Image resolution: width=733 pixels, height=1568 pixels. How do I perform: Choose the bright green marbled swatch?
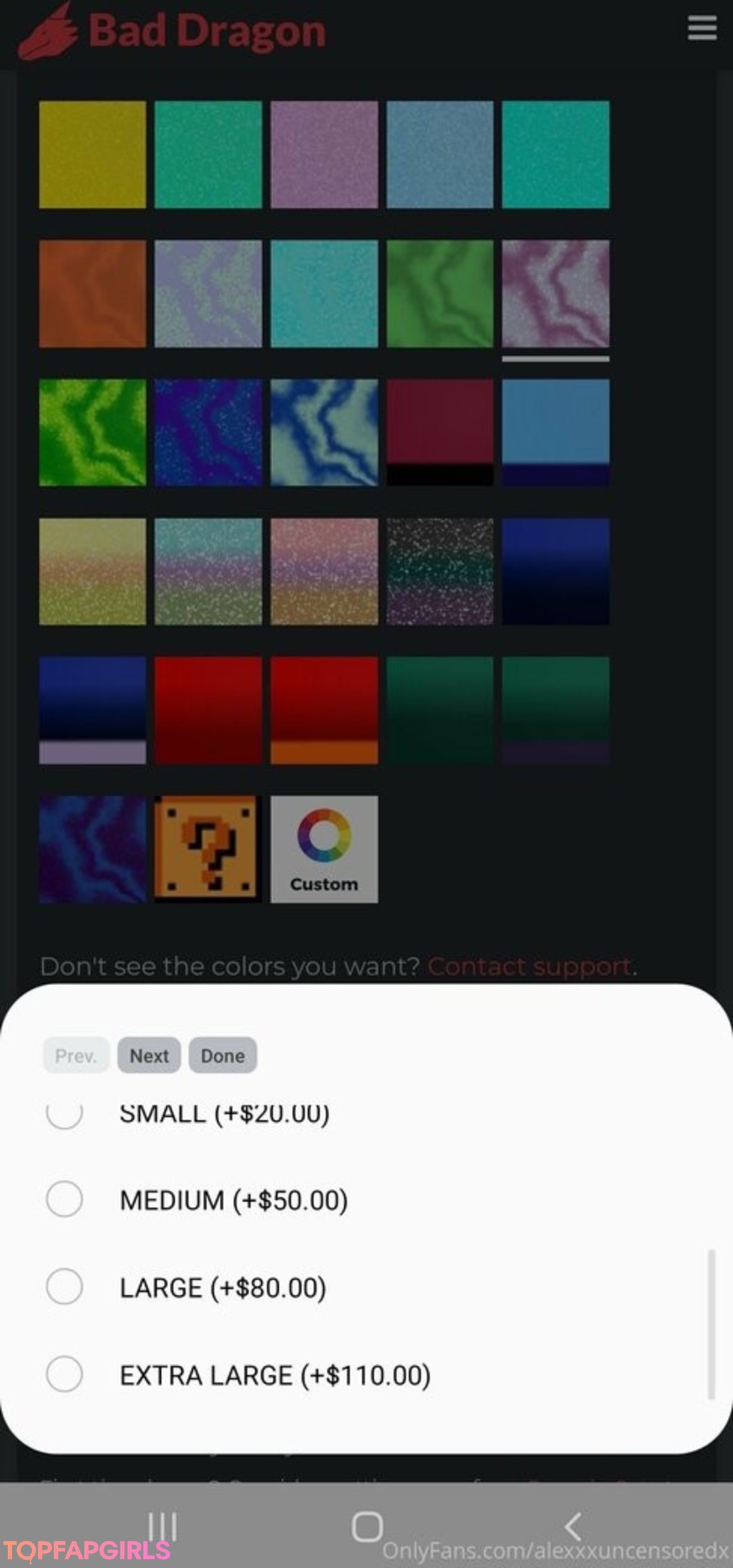pyautogui.click(x=92, y=432)
